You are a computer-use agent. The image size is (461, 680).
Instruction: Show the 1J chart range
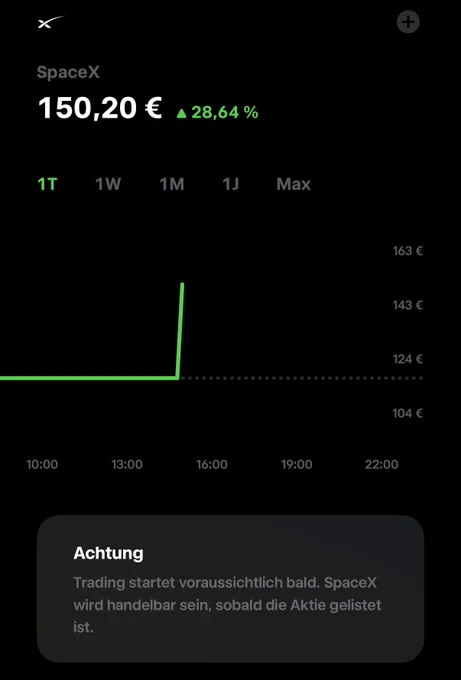(x=231, y=184)
